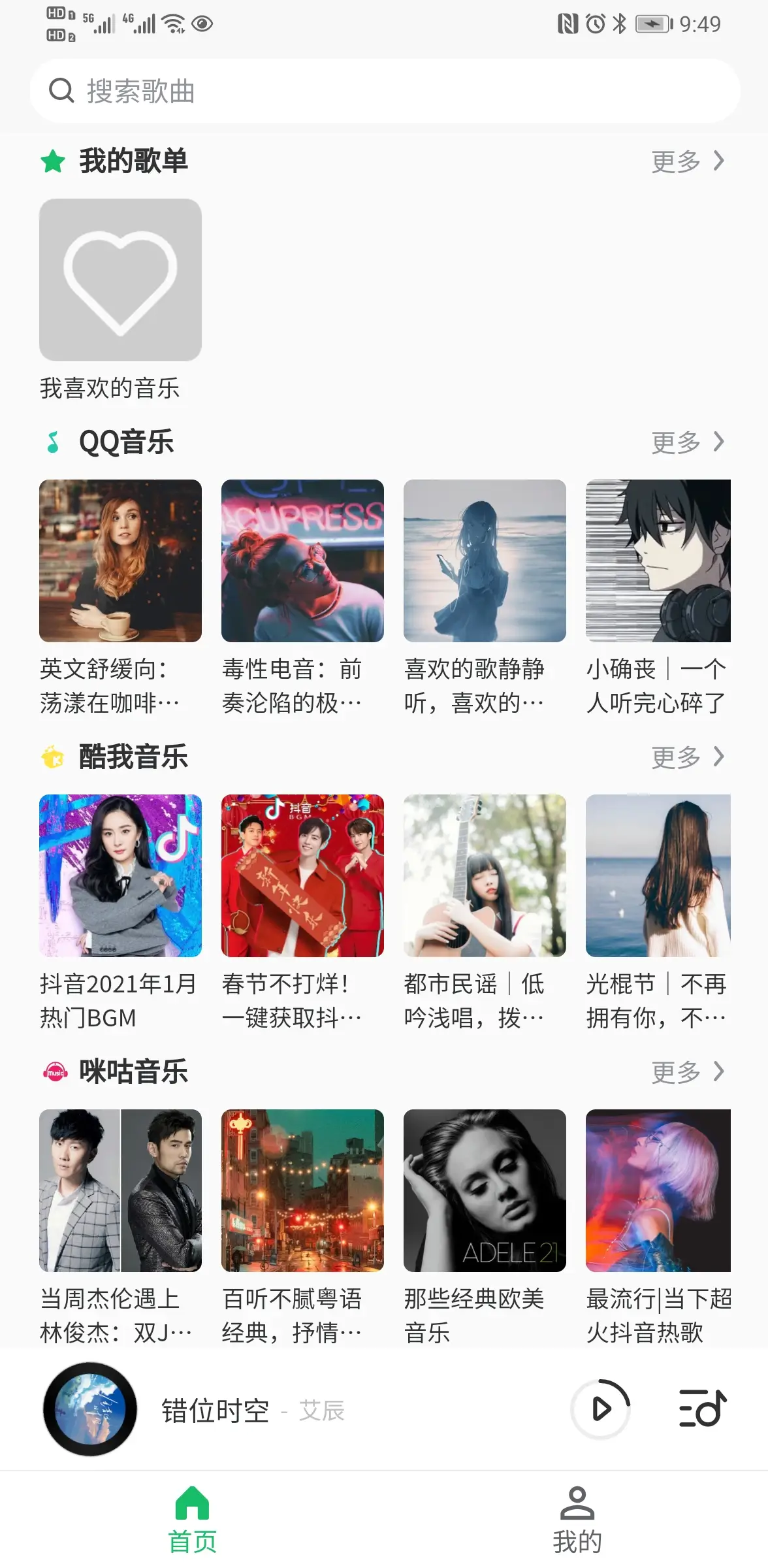
Task: Show 更多 酷我音乐 playlists
Action: point(688,757)
